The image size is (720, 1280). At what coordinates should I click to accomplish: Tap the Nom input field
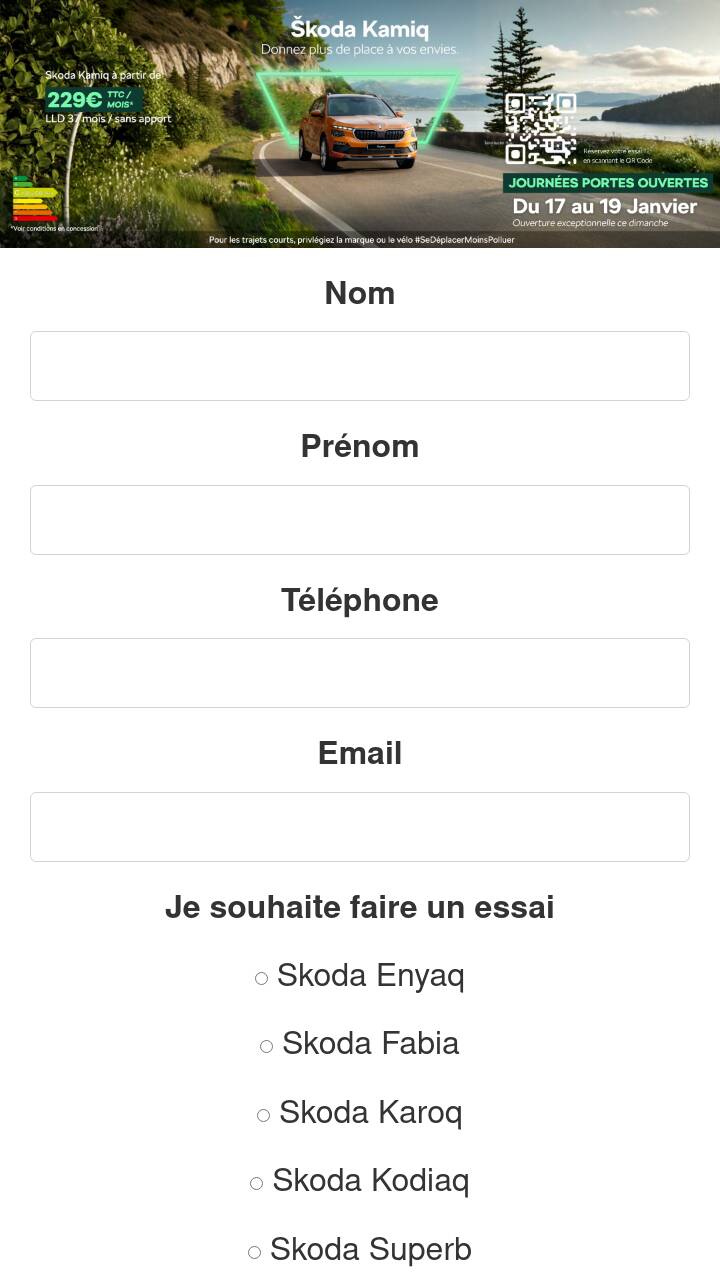pos(360,366)
